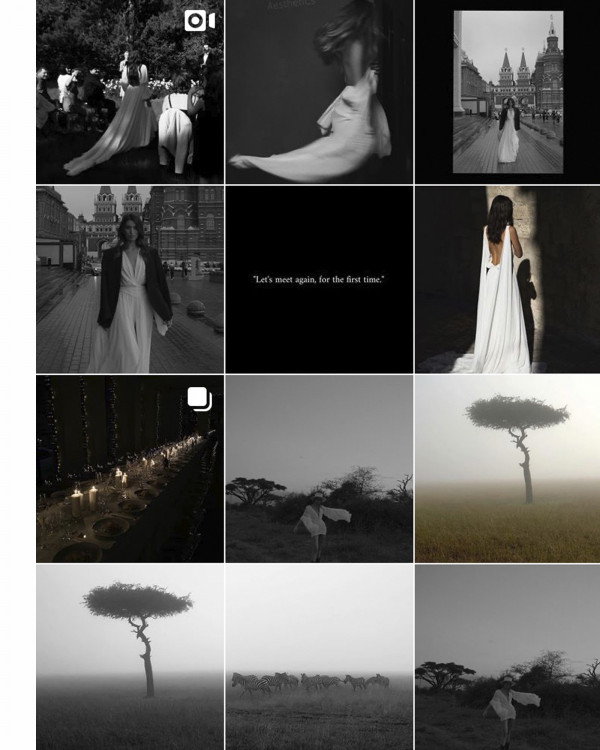View the framed photo with the cathedral towers
This screenshot has width=600, height=750.
pos(508,92)
